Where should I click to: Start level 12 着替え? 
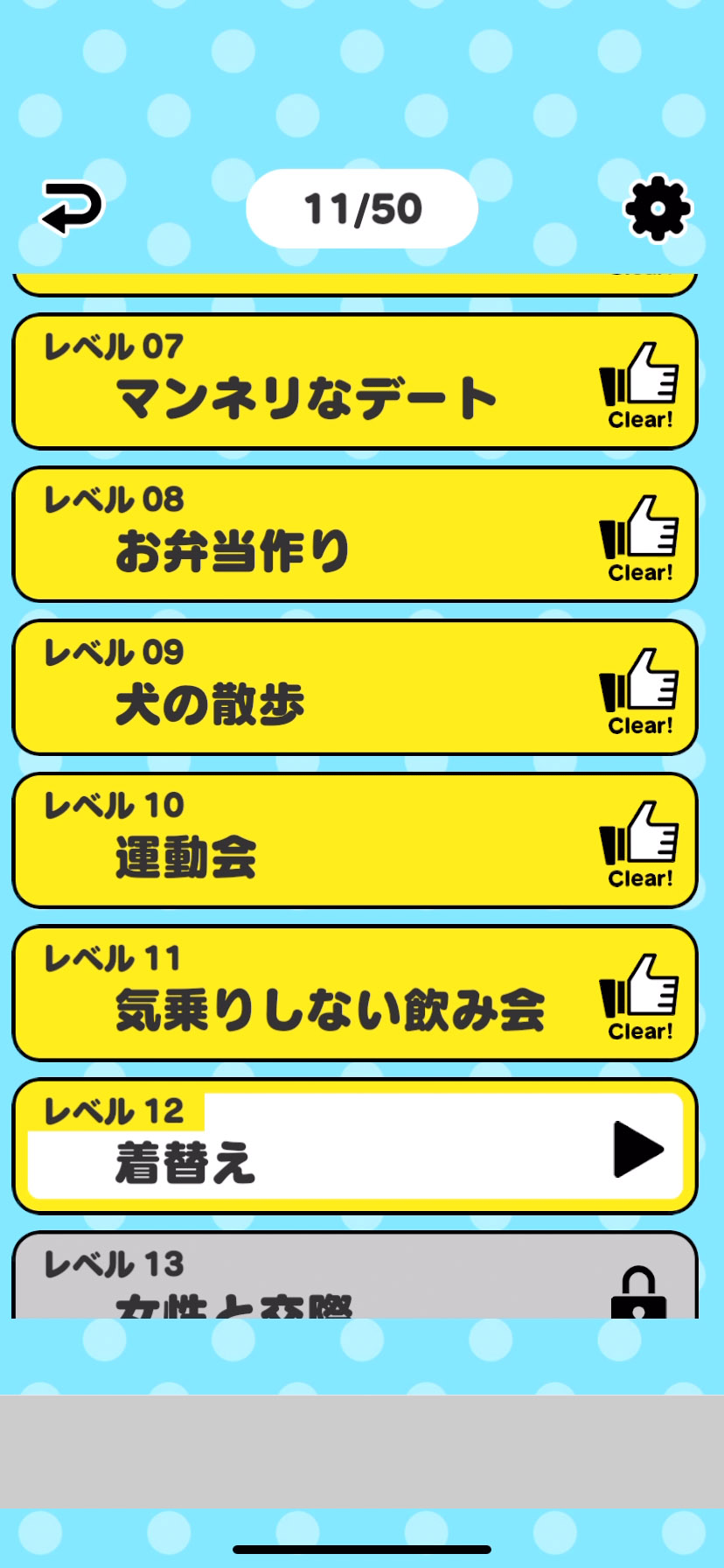[x=354, y=1147]
